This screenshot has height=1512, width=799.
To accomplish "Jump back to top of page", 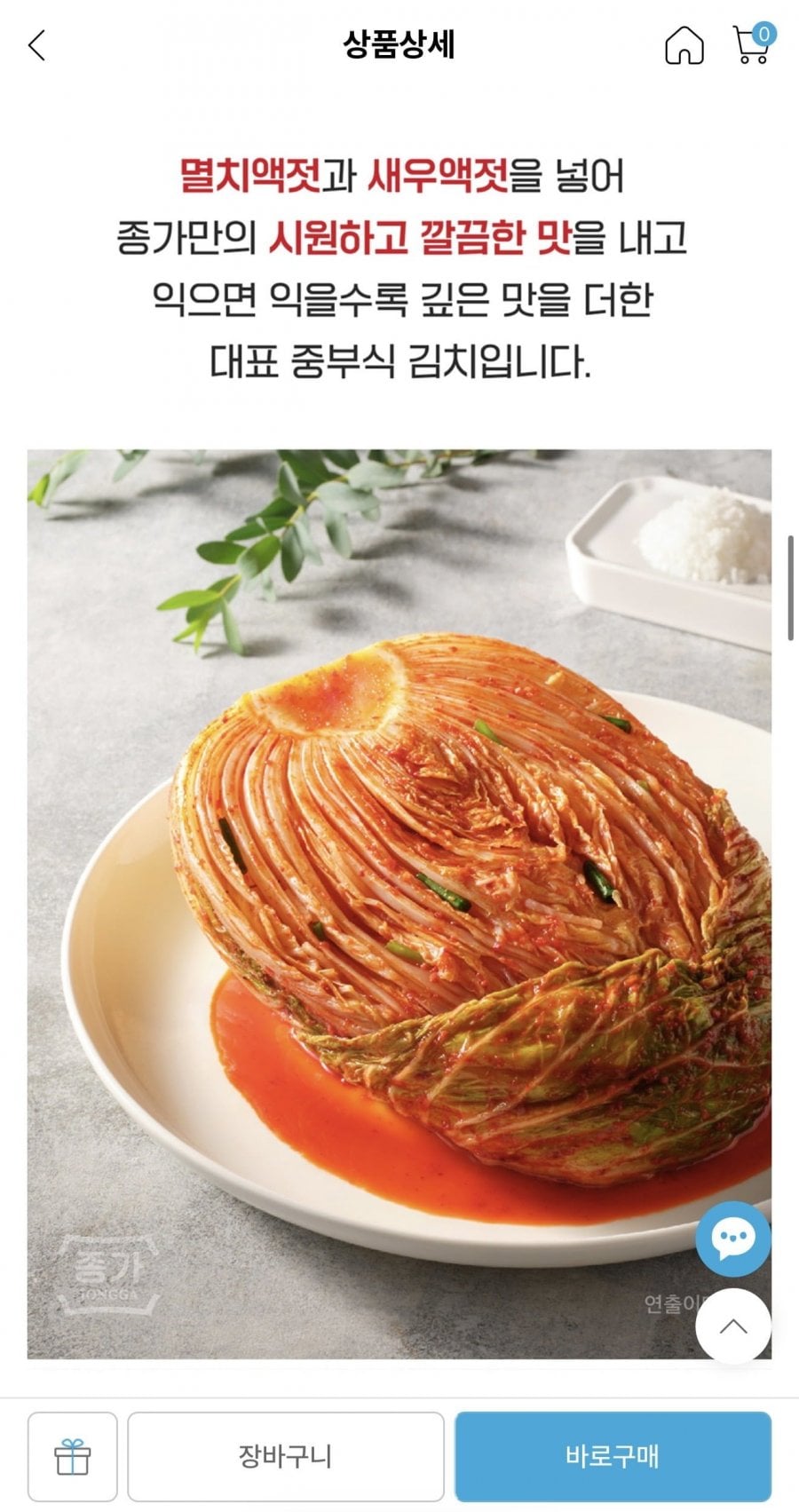I will (732, 1326).
